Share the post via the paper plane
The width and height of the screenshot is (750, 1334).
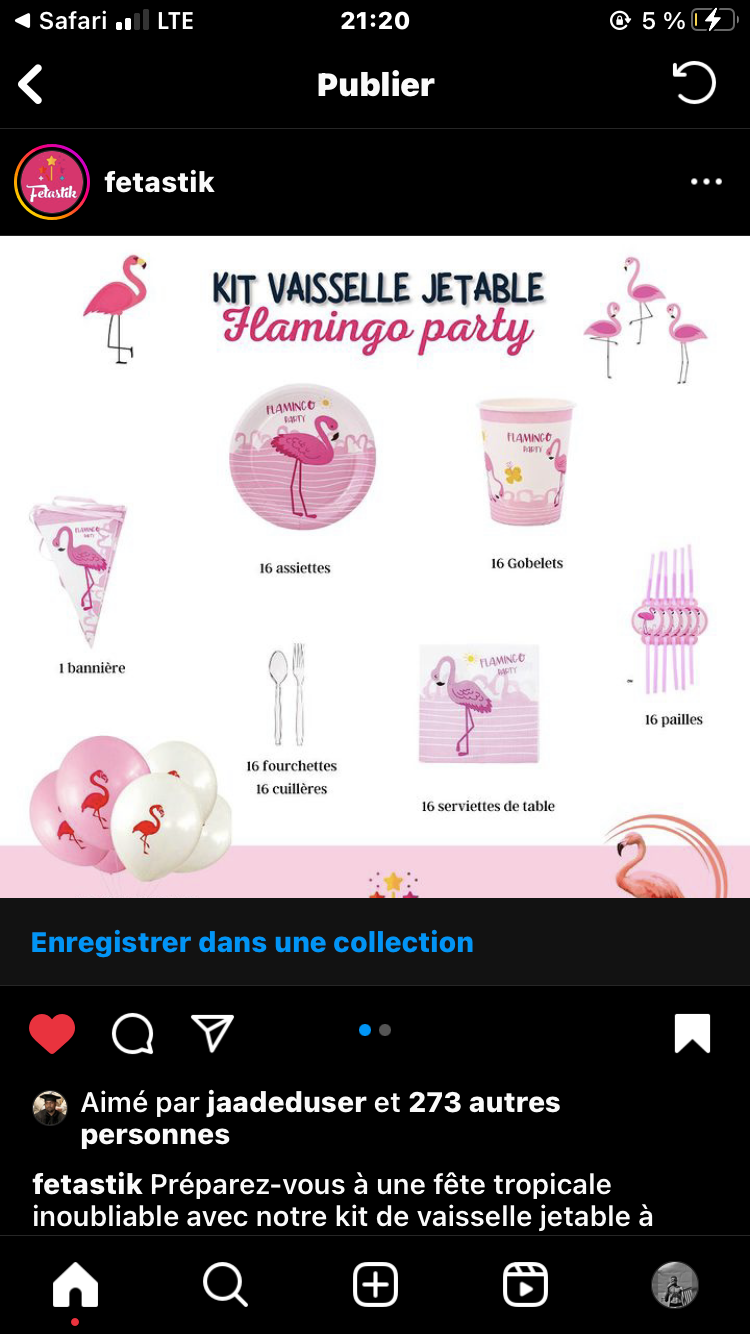[212, 1033]
